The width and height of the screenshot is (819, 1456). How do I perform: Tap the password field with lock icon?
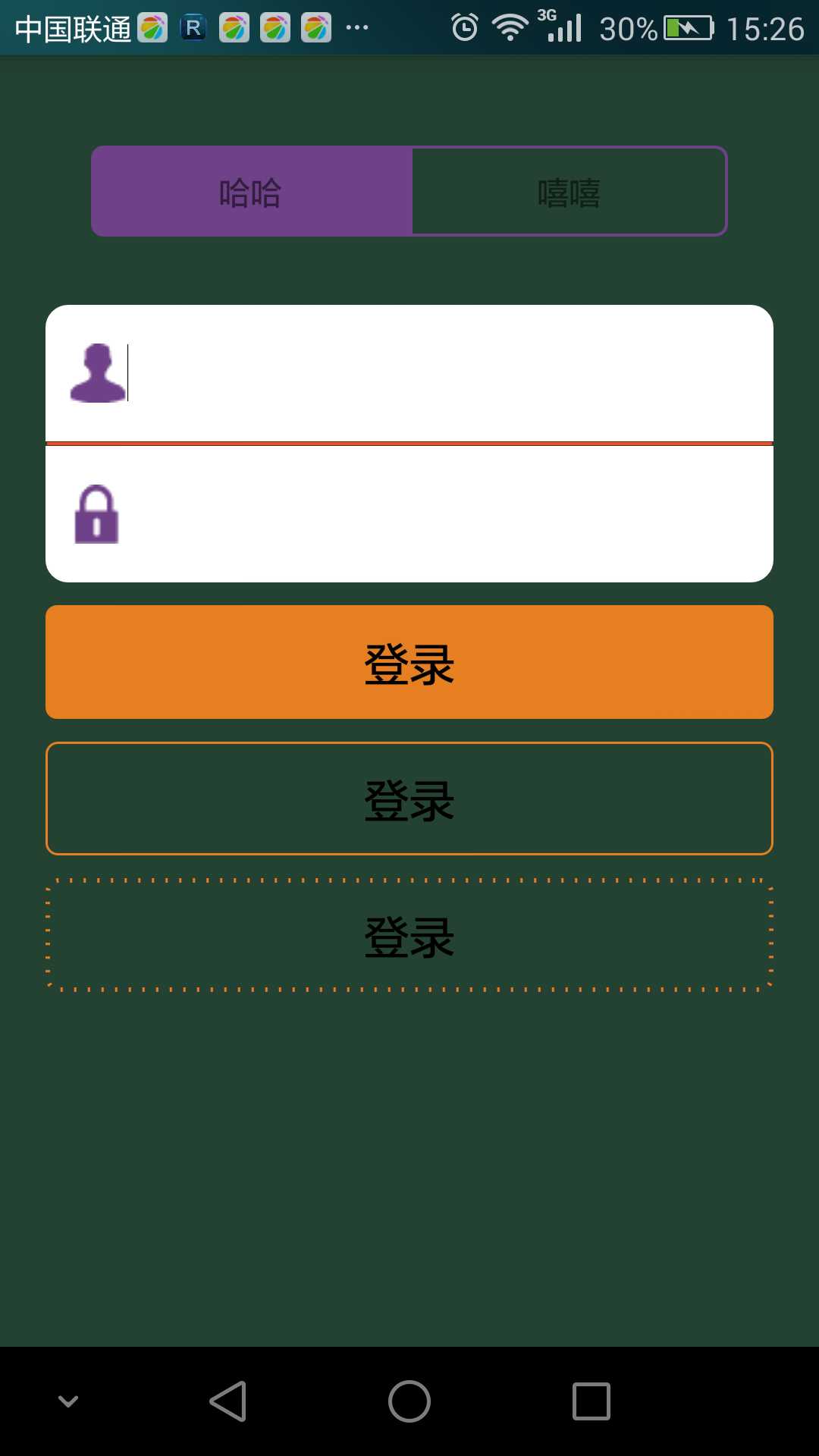447,514
